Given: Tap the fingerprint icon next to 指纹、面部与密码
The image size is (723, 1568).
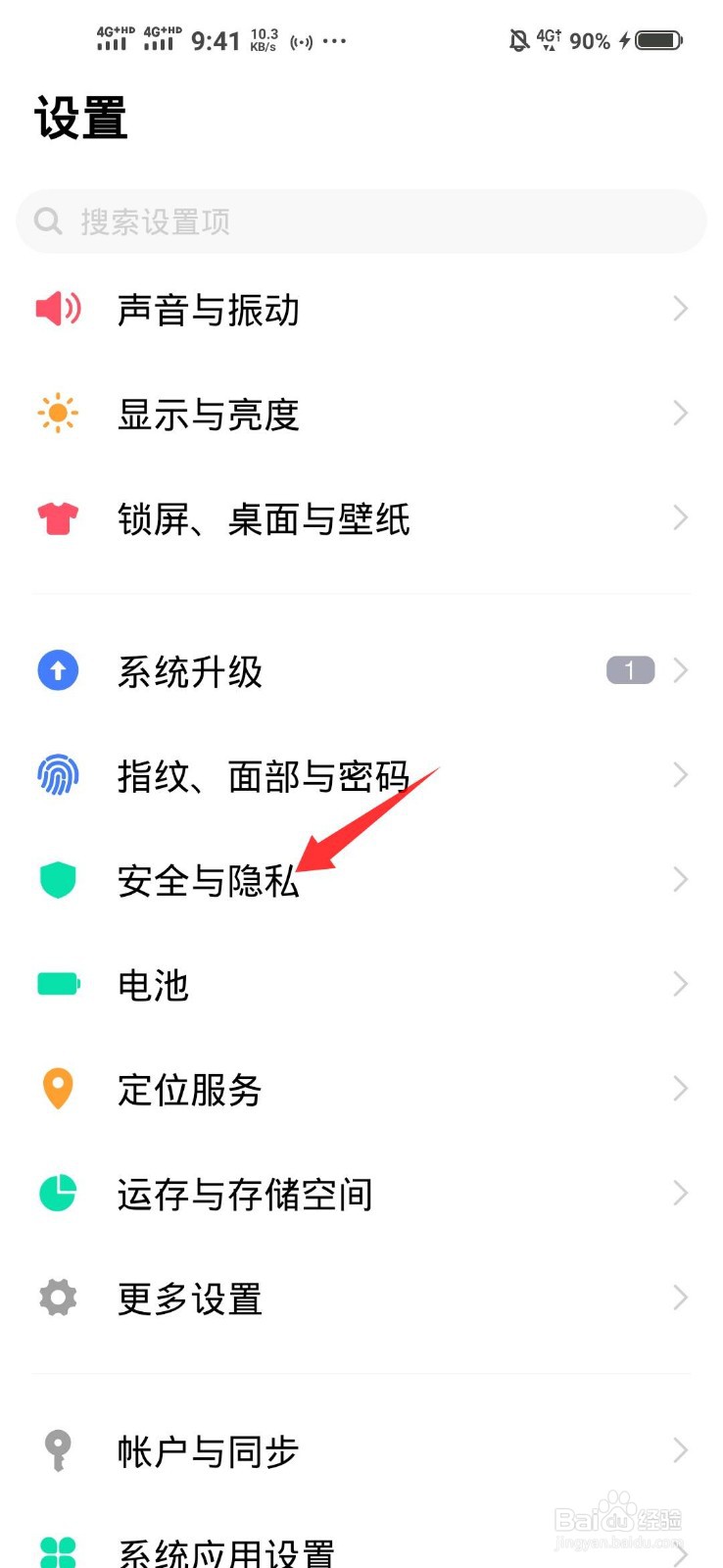Looking at the screenshot, I should tap(58, 774).
